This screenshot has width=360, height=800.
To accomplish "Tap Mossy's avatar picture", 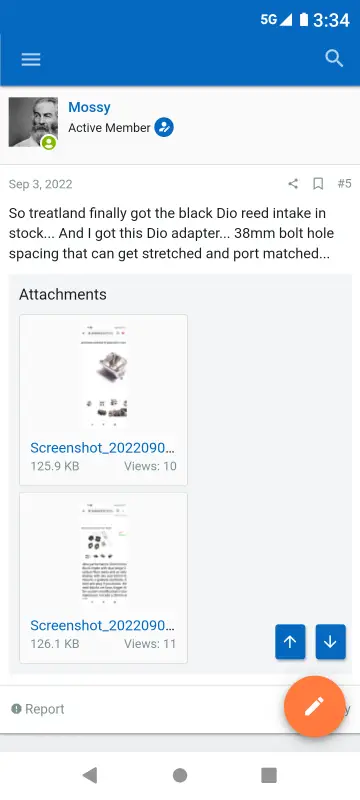I will click(33, 122).
